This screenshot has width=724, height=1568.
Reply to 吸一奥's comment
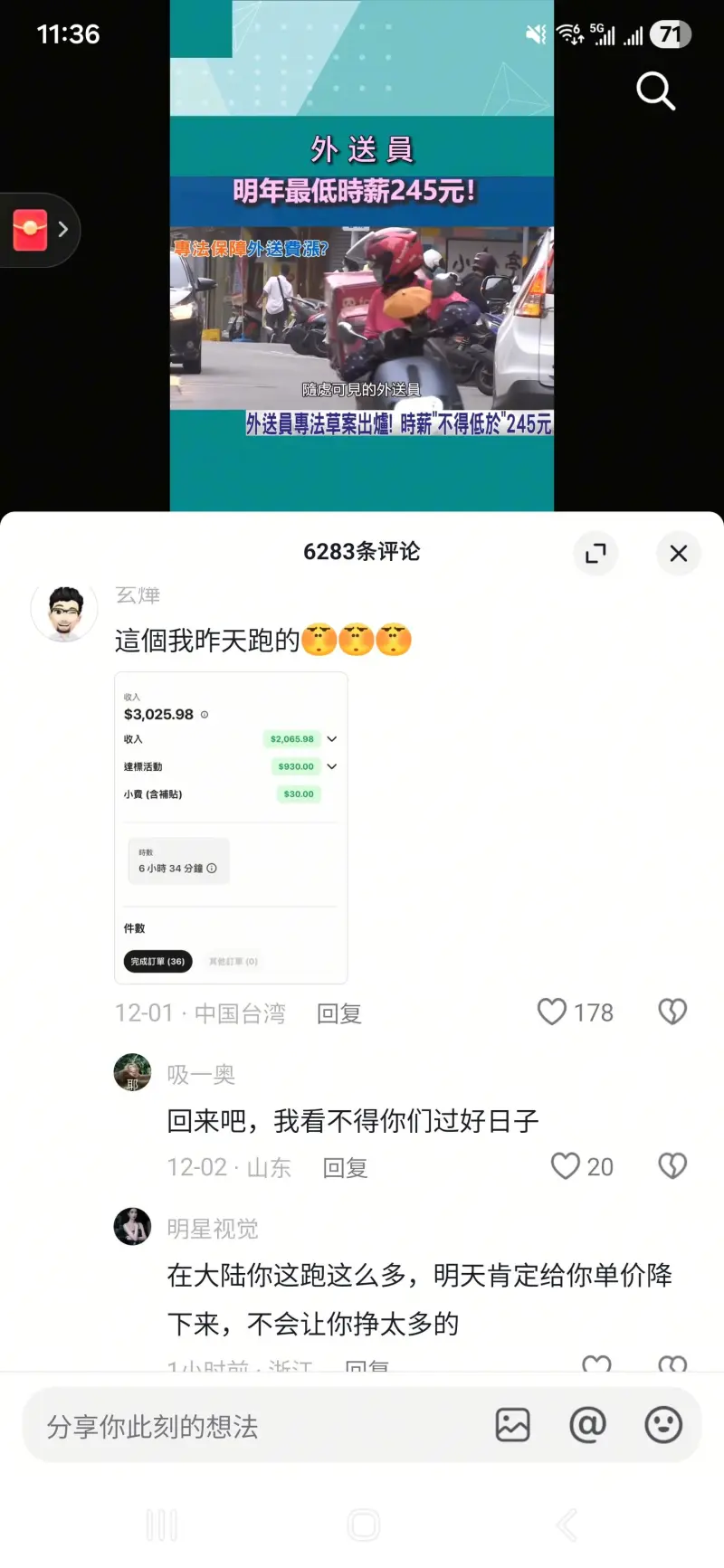345,1168
